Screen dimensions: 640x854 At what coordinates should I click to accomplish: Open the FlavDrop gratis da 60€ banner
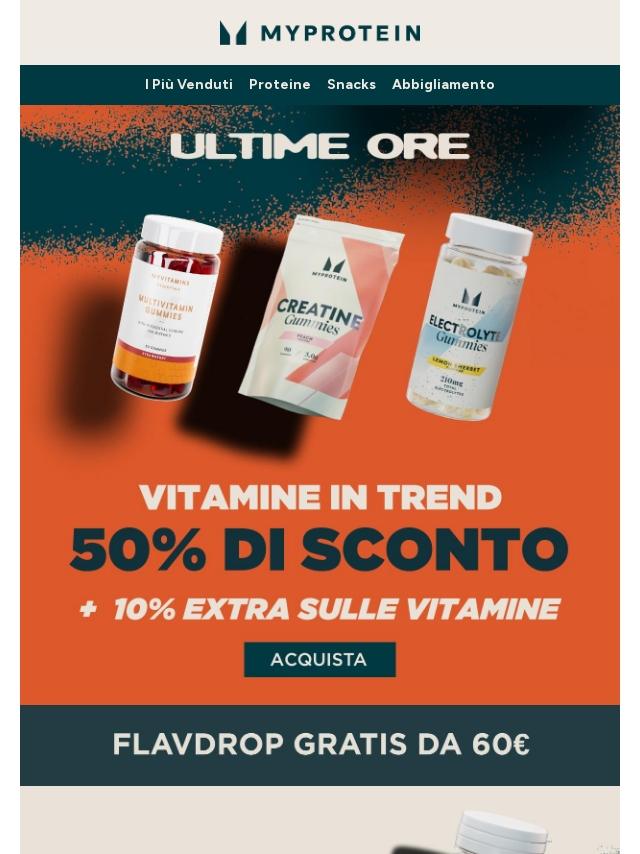click(x=320, y=745)
